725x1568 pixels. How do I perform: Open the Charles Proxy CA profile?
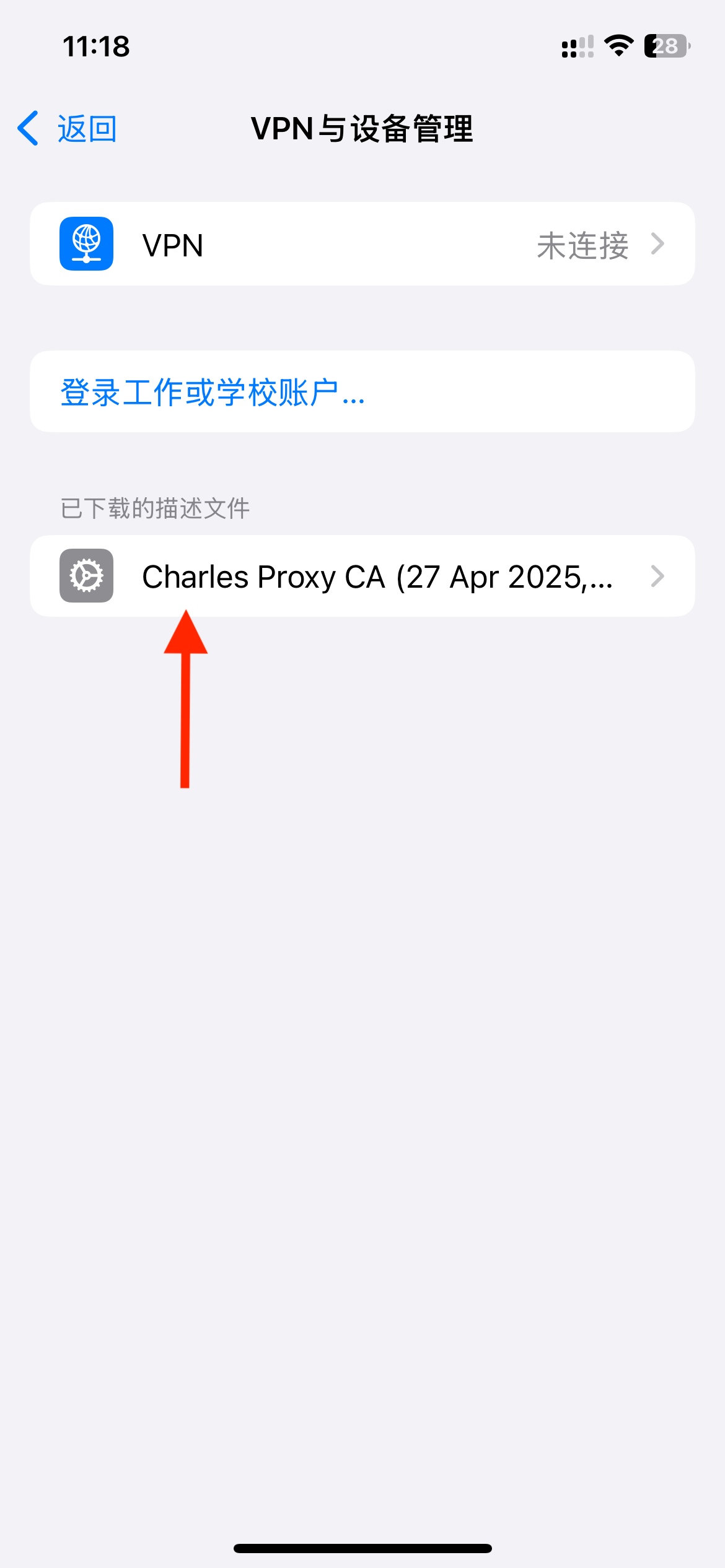click(362, 576)
